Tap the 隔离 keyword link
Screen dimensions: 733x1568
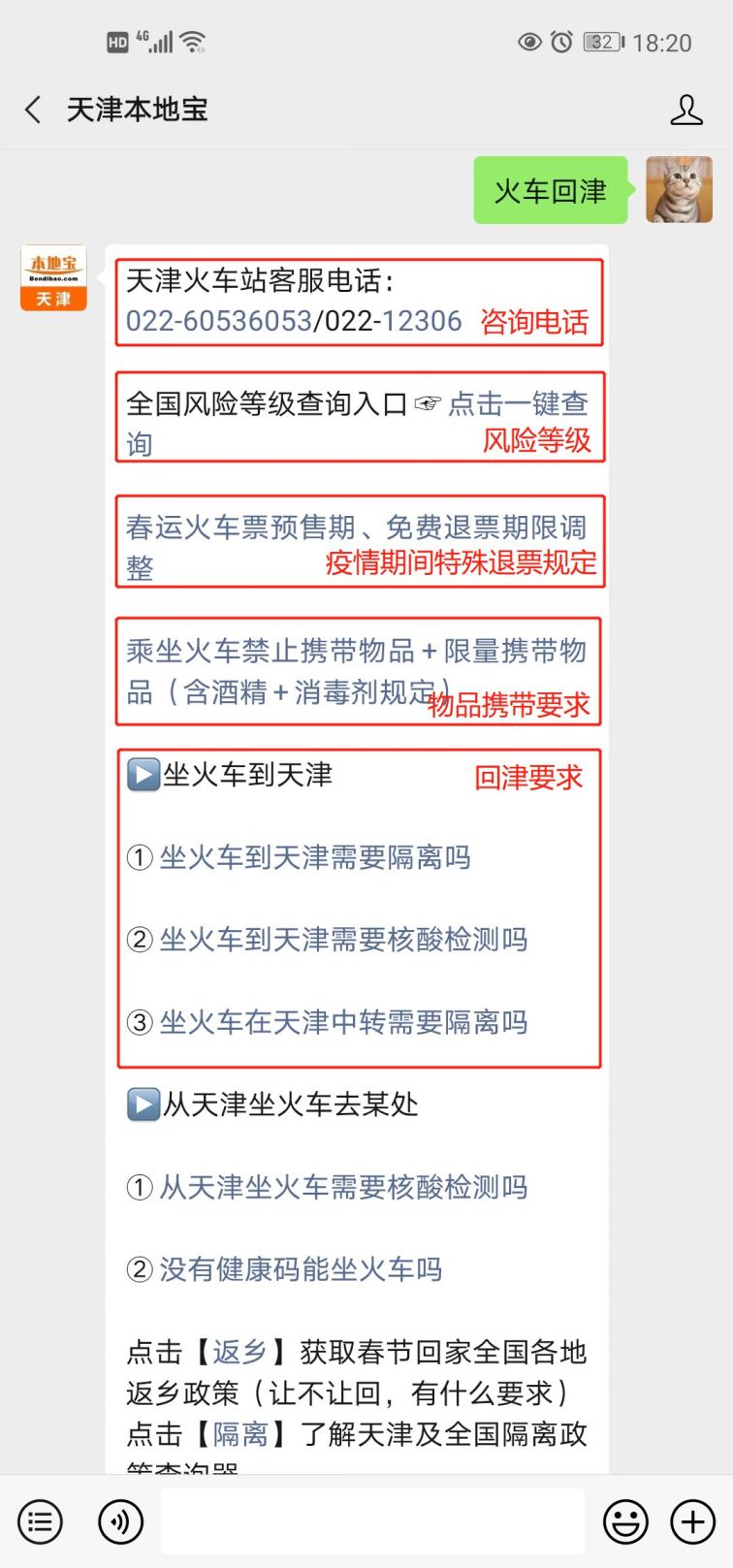[x=239, y=1434]
